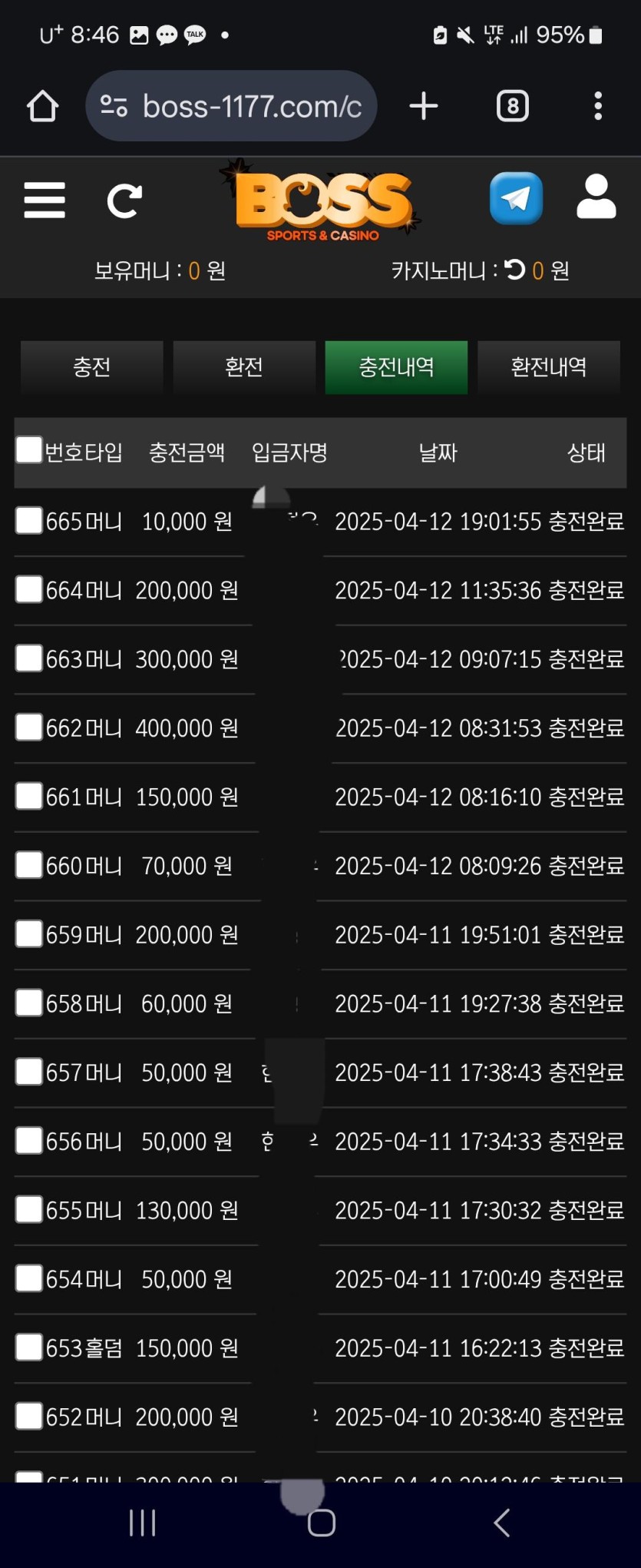The height and width of the screenshot is (1568, 641).
Task: Switch to the 환전내역 tab
Action: tap(548, 367)
